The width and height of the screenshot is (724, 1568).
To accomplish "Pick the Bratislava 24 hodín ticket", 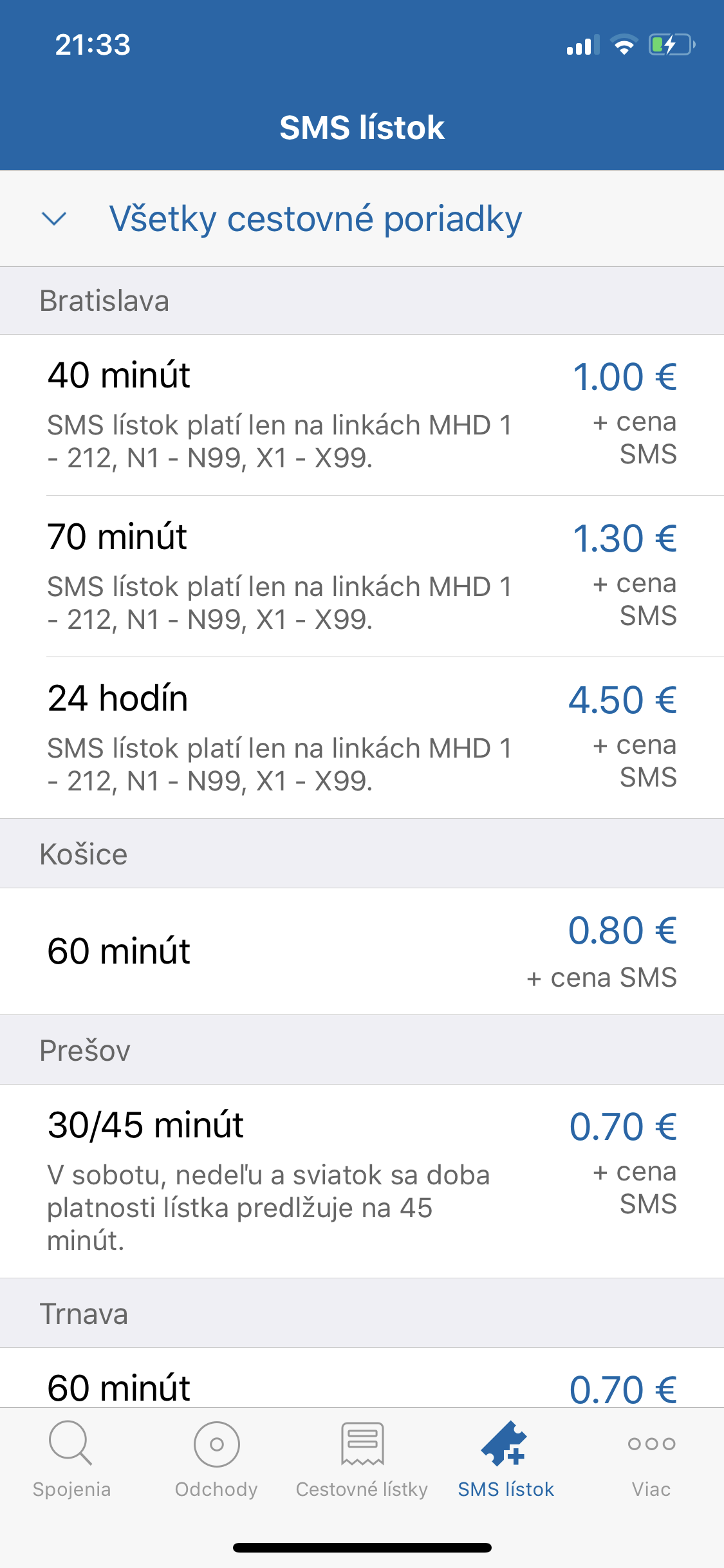I will [x=362, y=738].
